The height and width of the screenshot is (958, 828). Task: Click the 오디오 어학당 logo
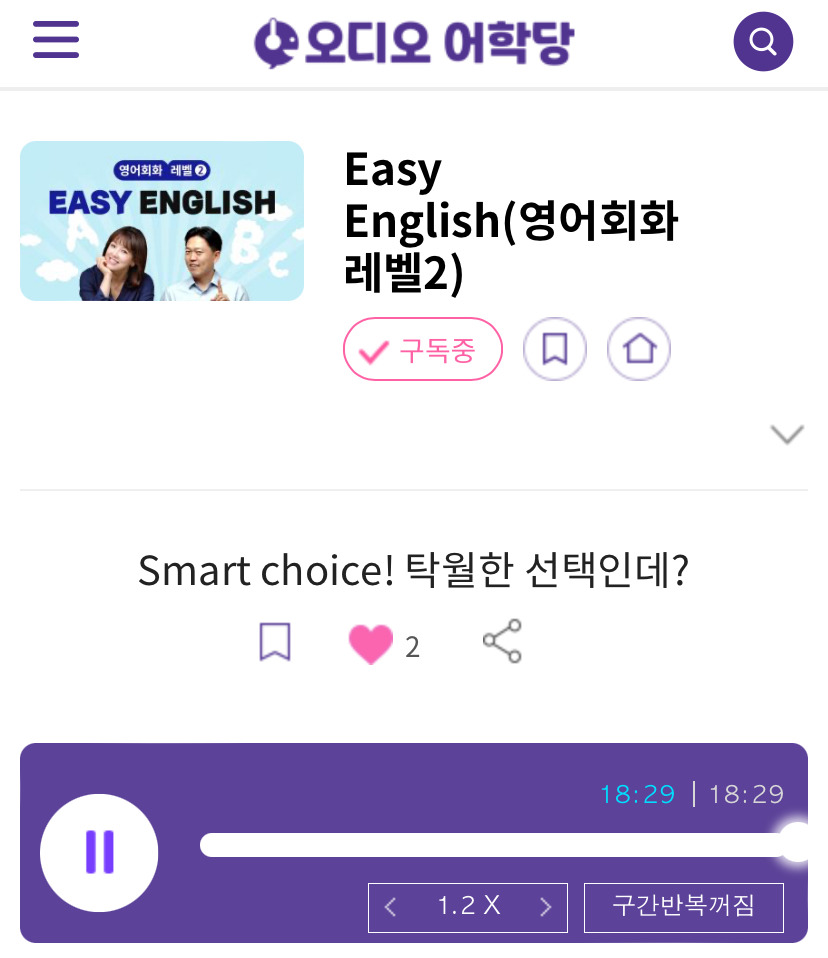pos(413,40)
